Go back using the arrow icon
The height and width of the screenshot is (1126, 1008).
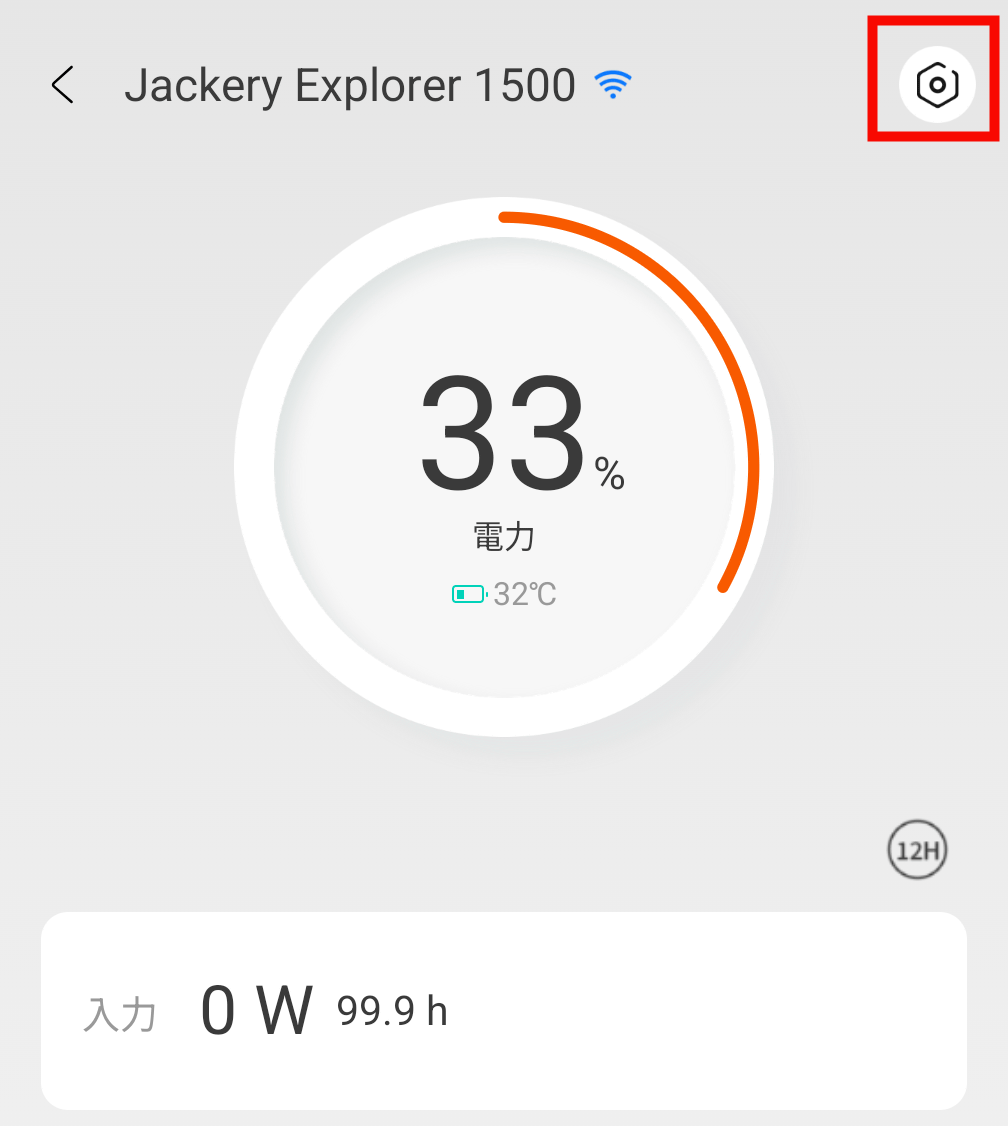[x=63, y=86]
